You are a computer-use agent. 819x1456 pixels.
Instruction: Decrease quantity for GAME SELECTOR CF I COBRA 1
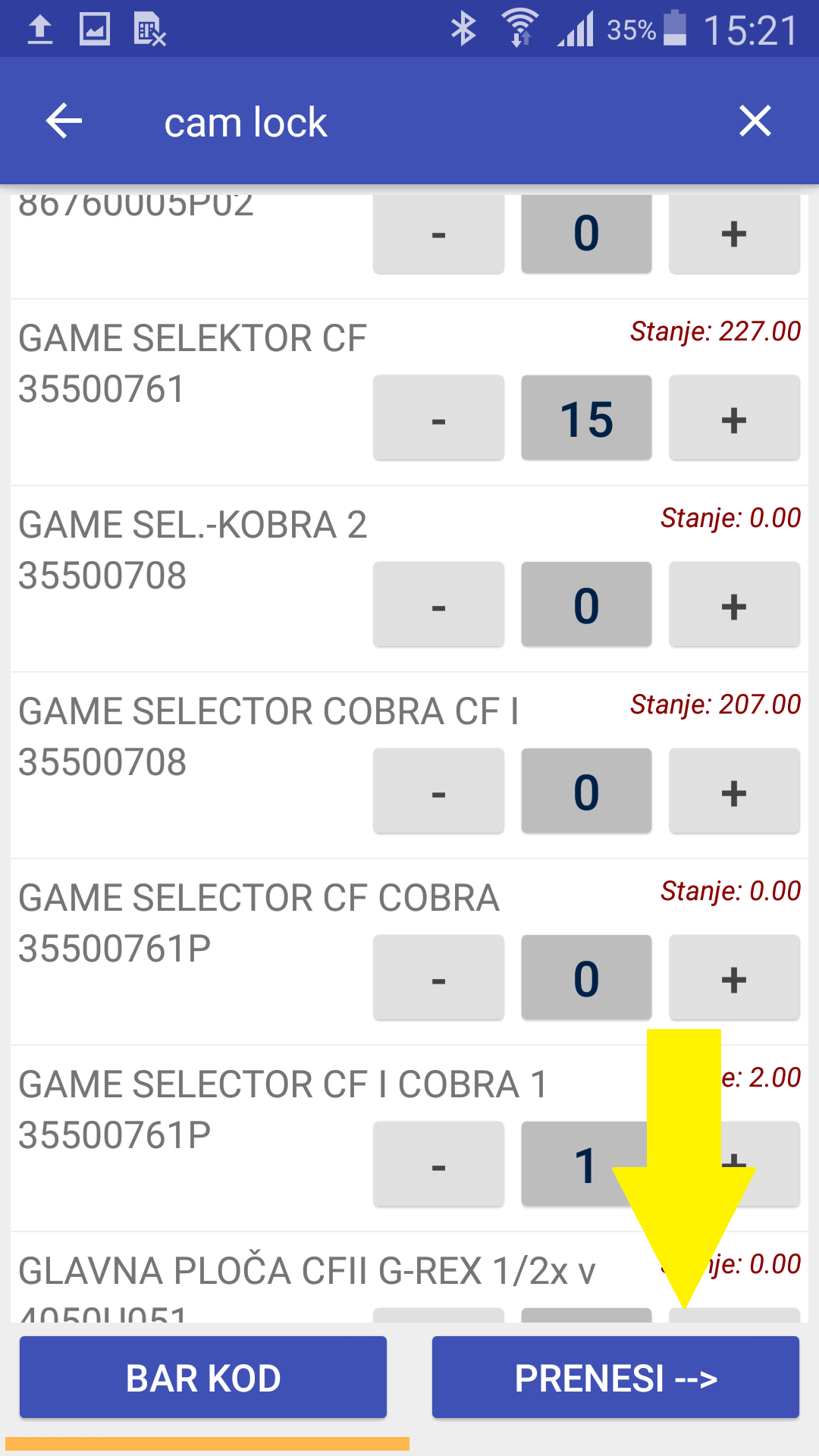click(x=438, y=1164)
